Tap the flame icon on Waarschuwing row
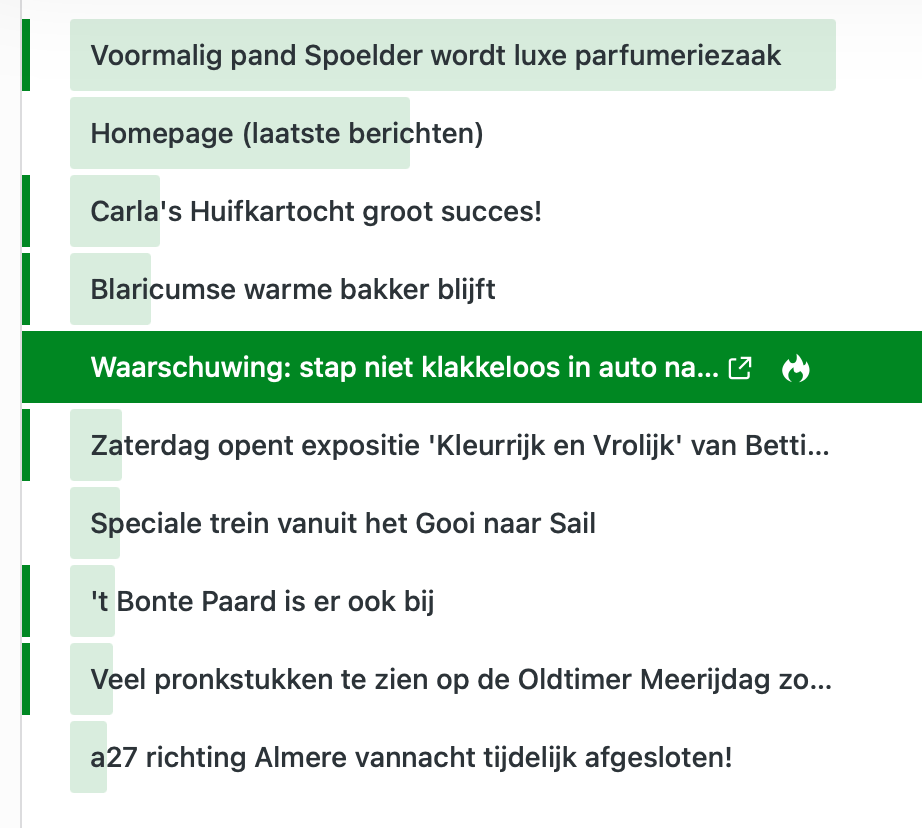The image size is (922, 828). tap(796, 368)
